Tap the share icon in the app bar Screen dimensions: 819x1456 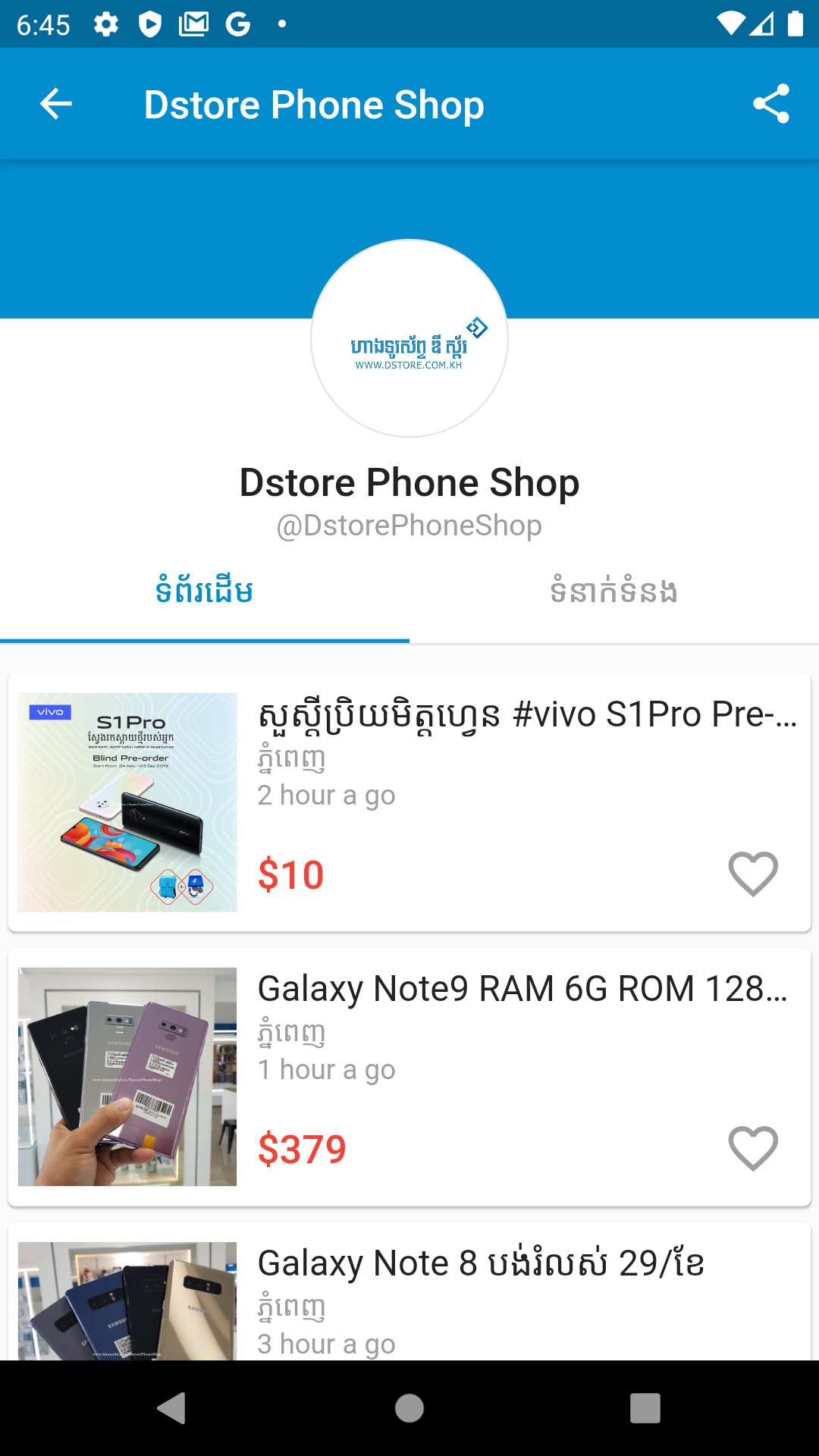coord(772,104)
